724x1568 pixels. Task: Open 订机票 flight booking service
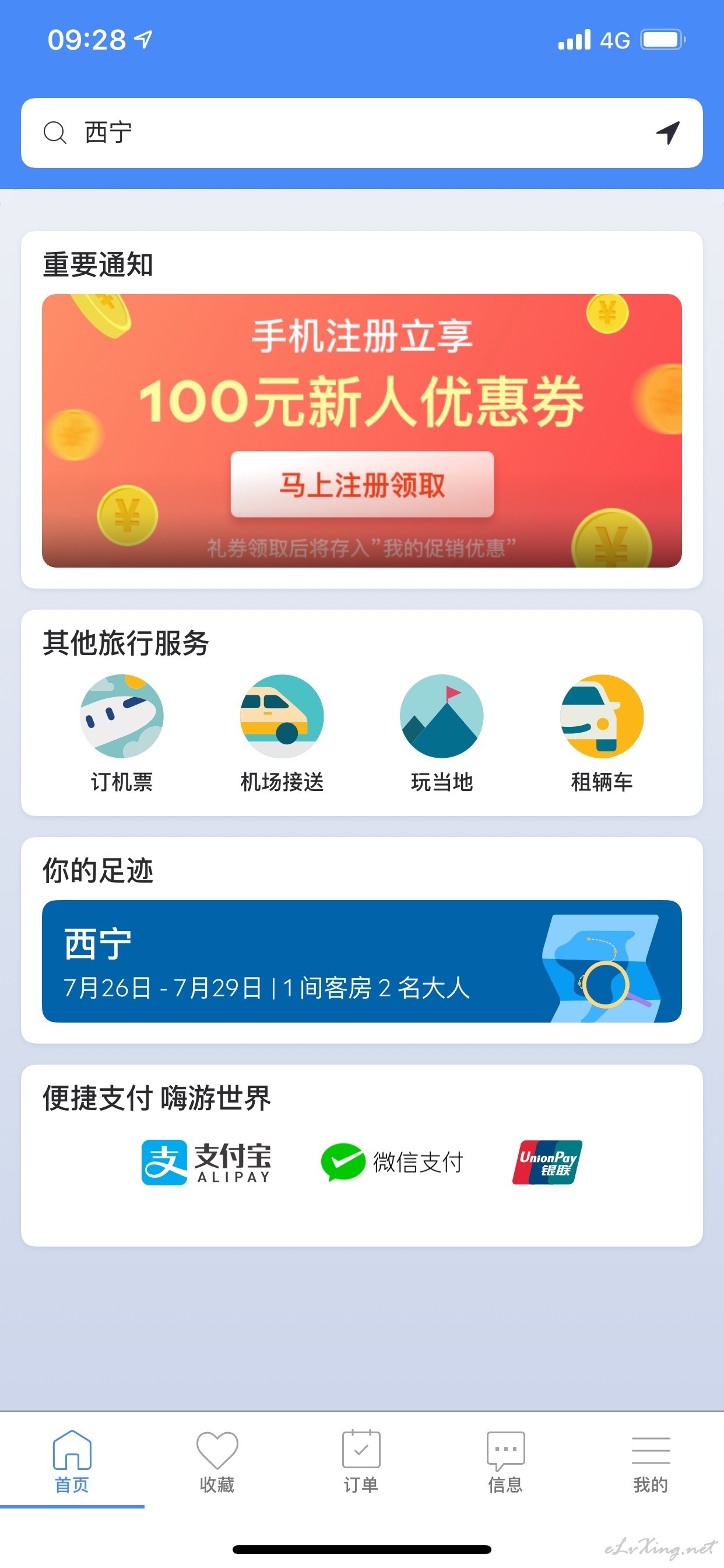pos(122,733)
